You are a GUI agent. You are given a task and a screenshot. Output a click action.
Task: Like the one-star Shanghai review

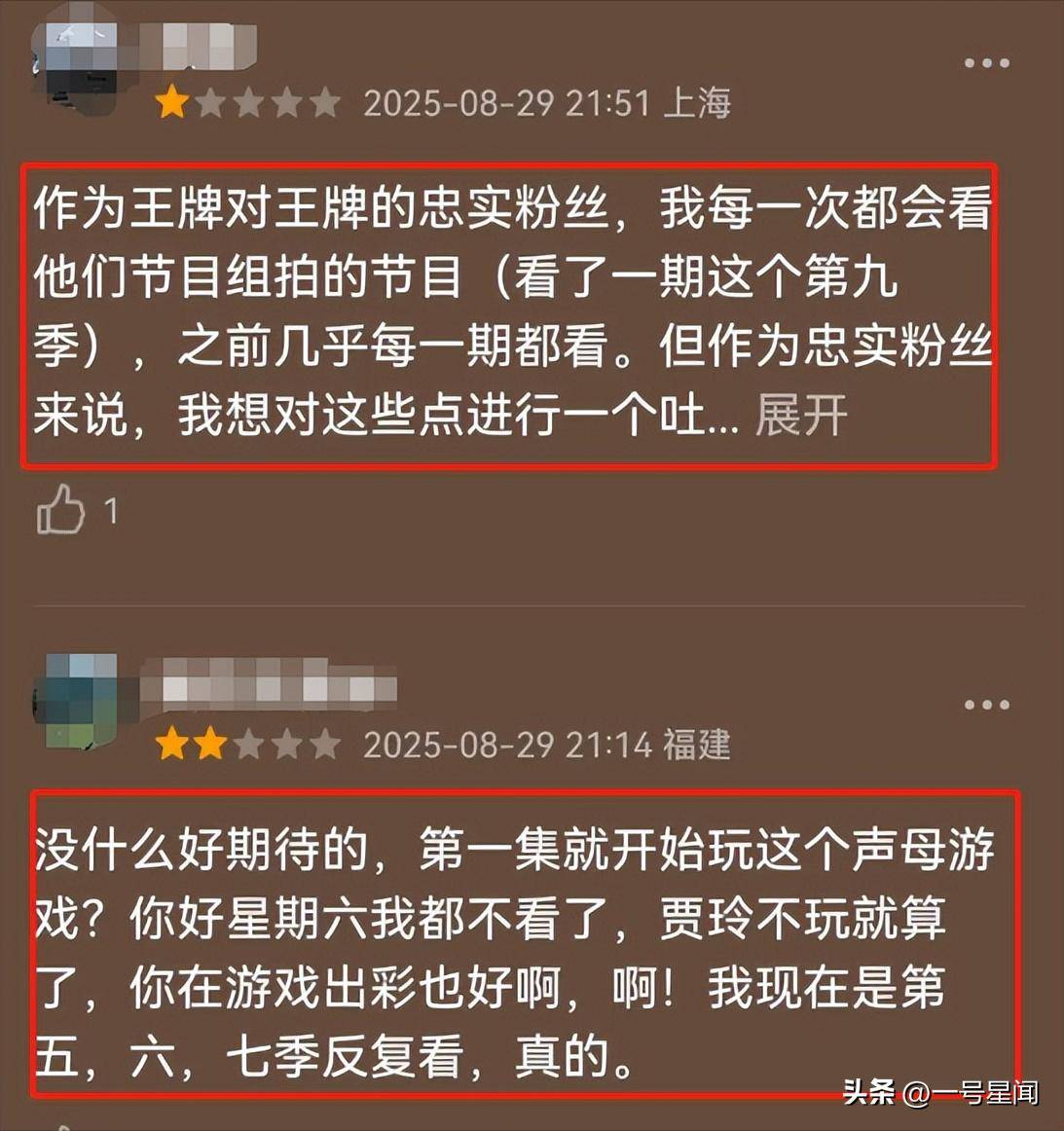pyautogui.click(x=61, y=509)
